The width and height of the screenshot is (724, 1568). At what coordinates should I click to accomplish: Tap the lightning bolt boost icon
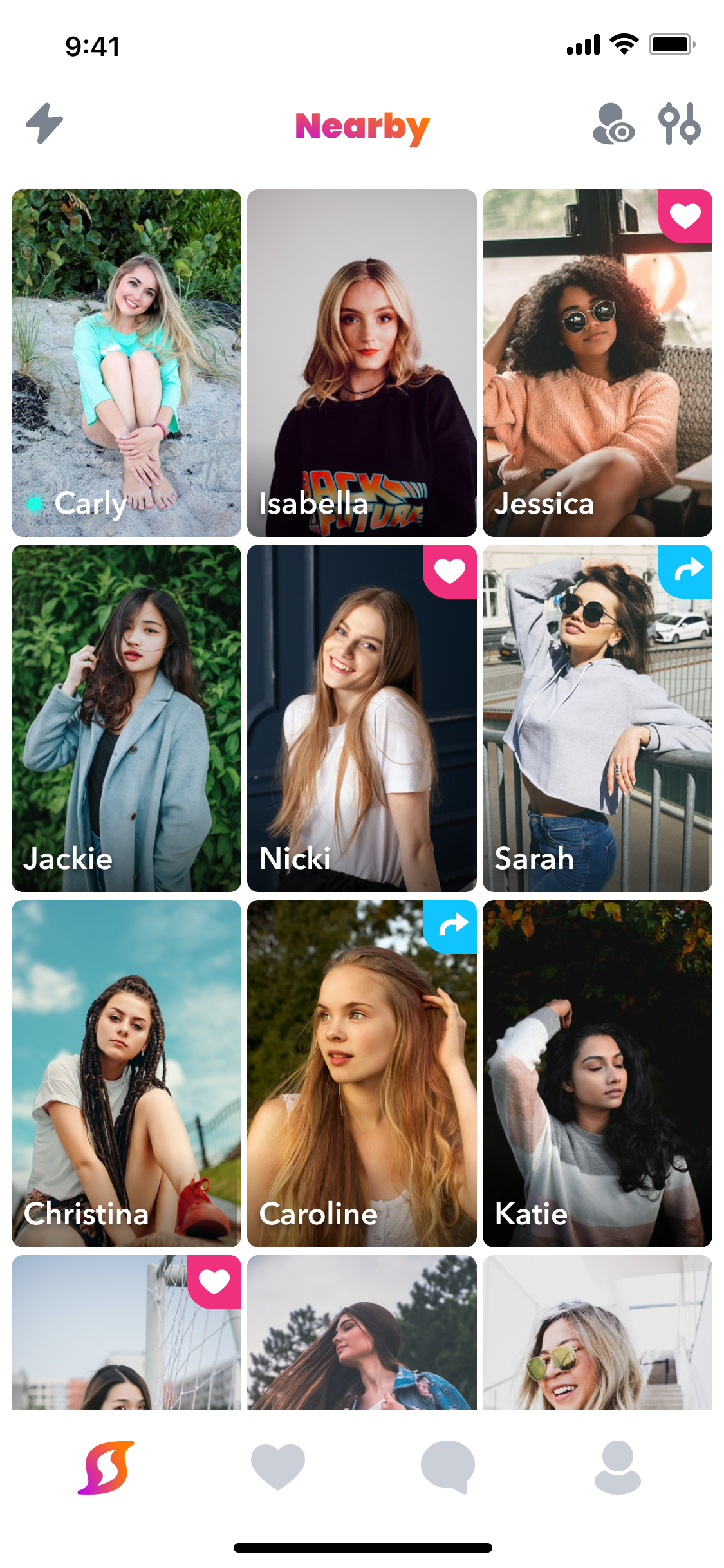44,123
